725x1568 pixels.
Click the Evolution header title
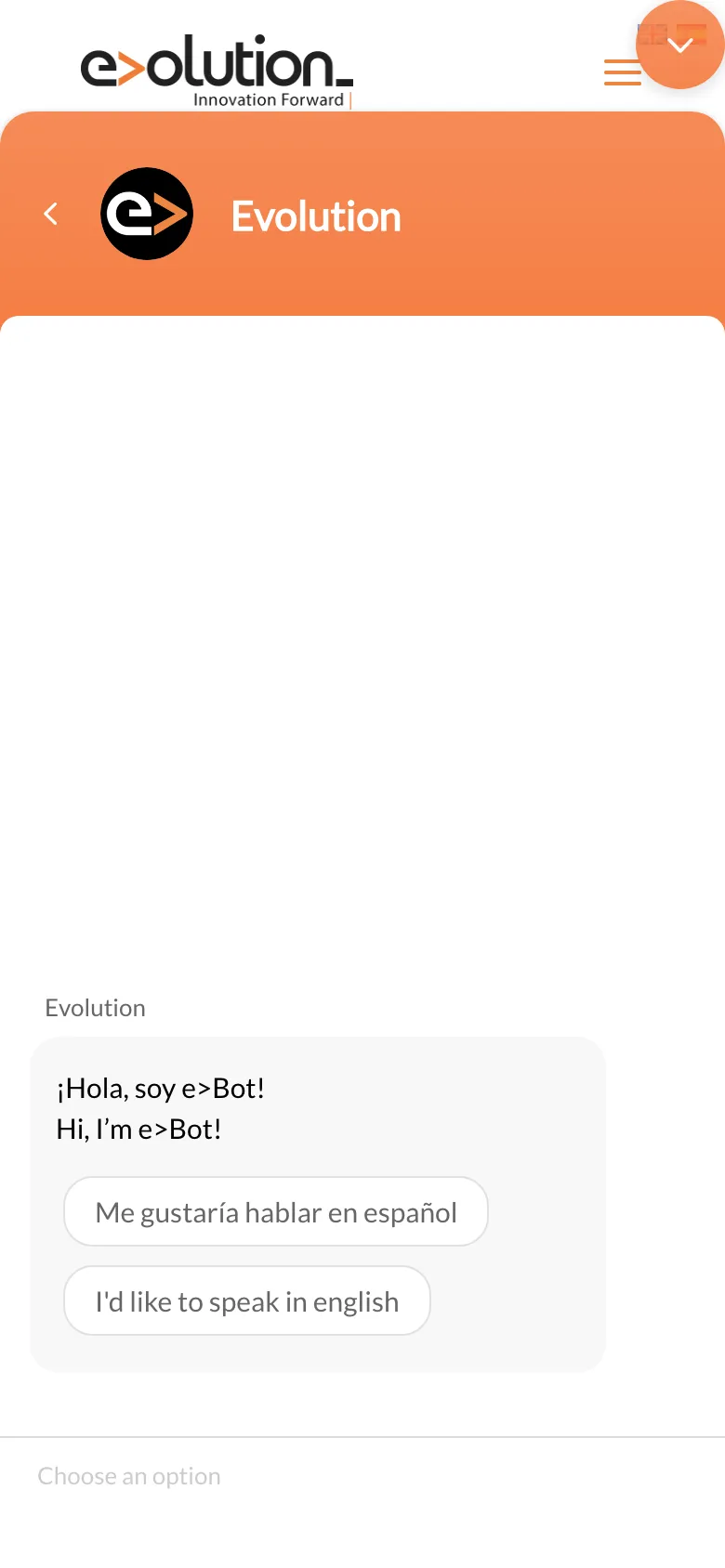316,216
